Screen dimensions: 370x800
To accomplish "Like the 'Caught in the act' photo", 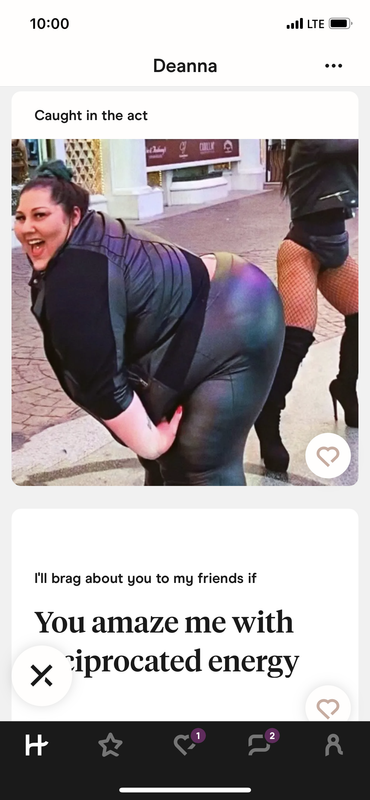I will (x=328, y=456).
